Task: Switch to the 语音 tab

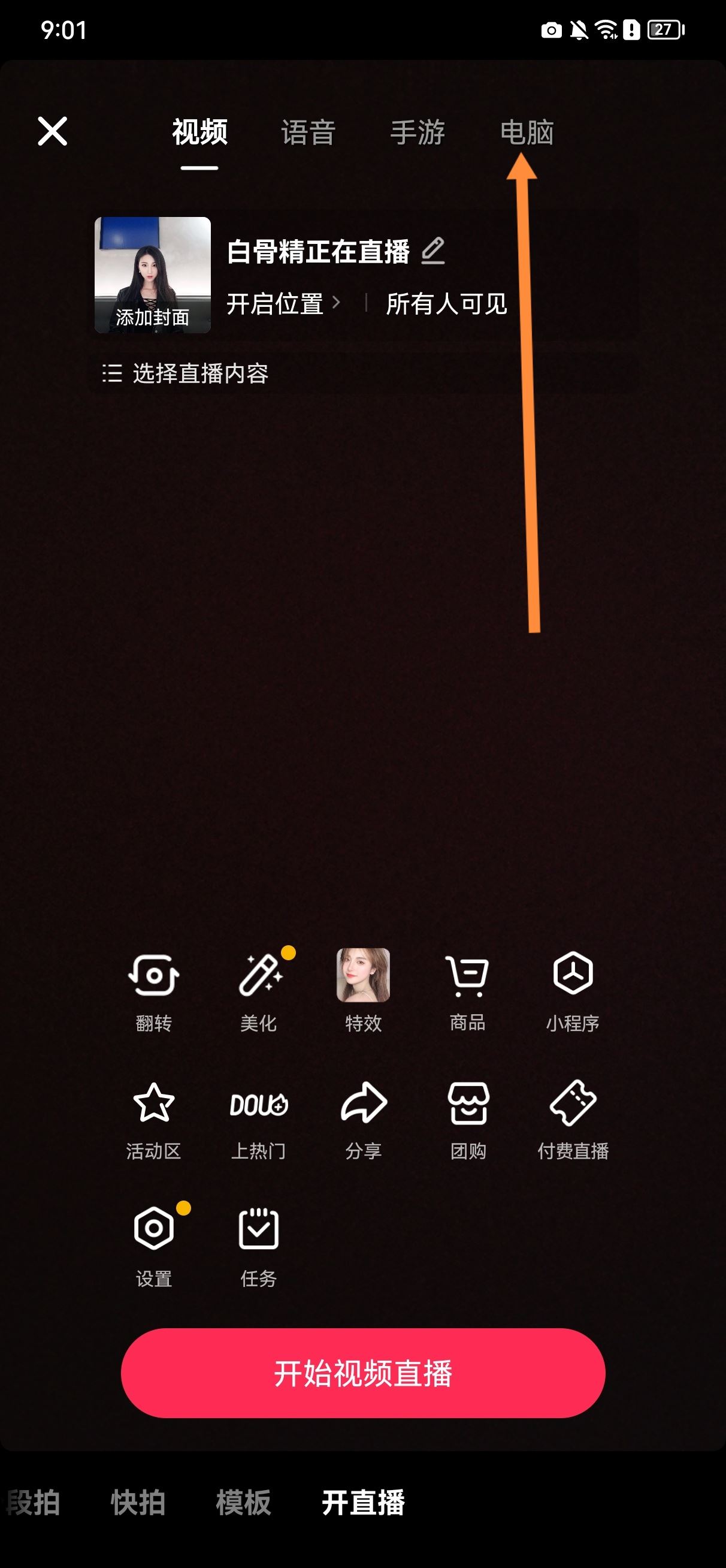Action: [308, 132]
